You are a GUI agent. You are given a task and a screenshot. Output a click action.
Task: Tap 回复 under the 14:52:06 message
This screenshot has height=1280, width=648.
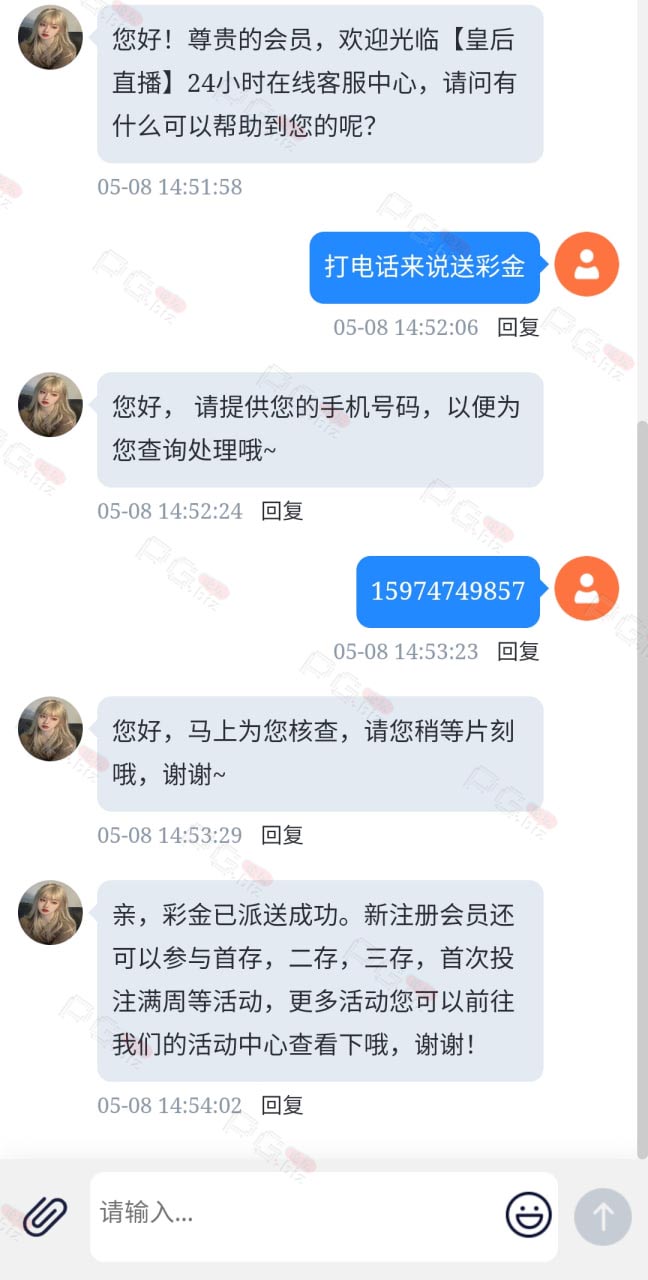click(518, 327)
